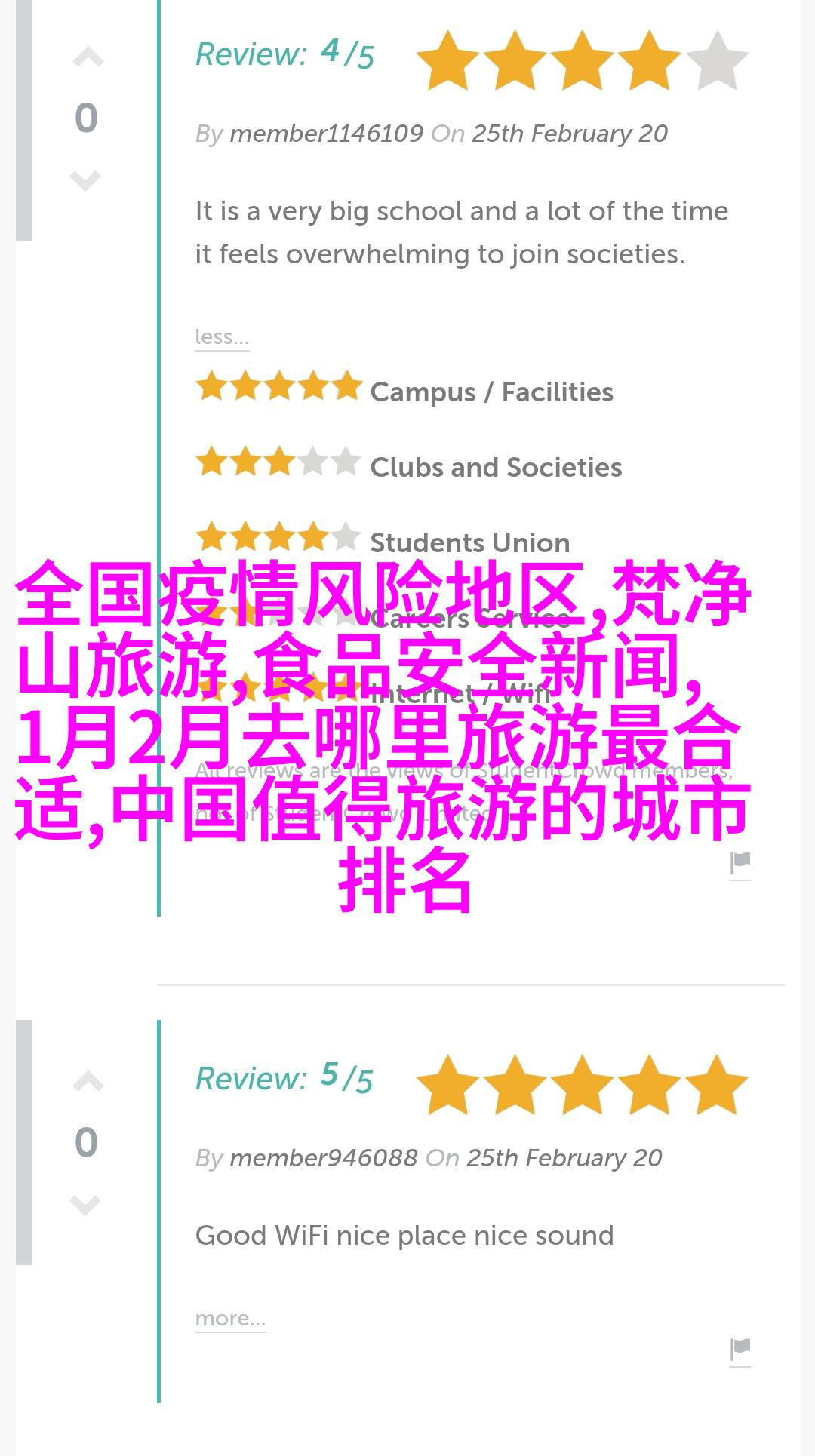Report the review by member946088 with the flag

[x=740, y=1349]
